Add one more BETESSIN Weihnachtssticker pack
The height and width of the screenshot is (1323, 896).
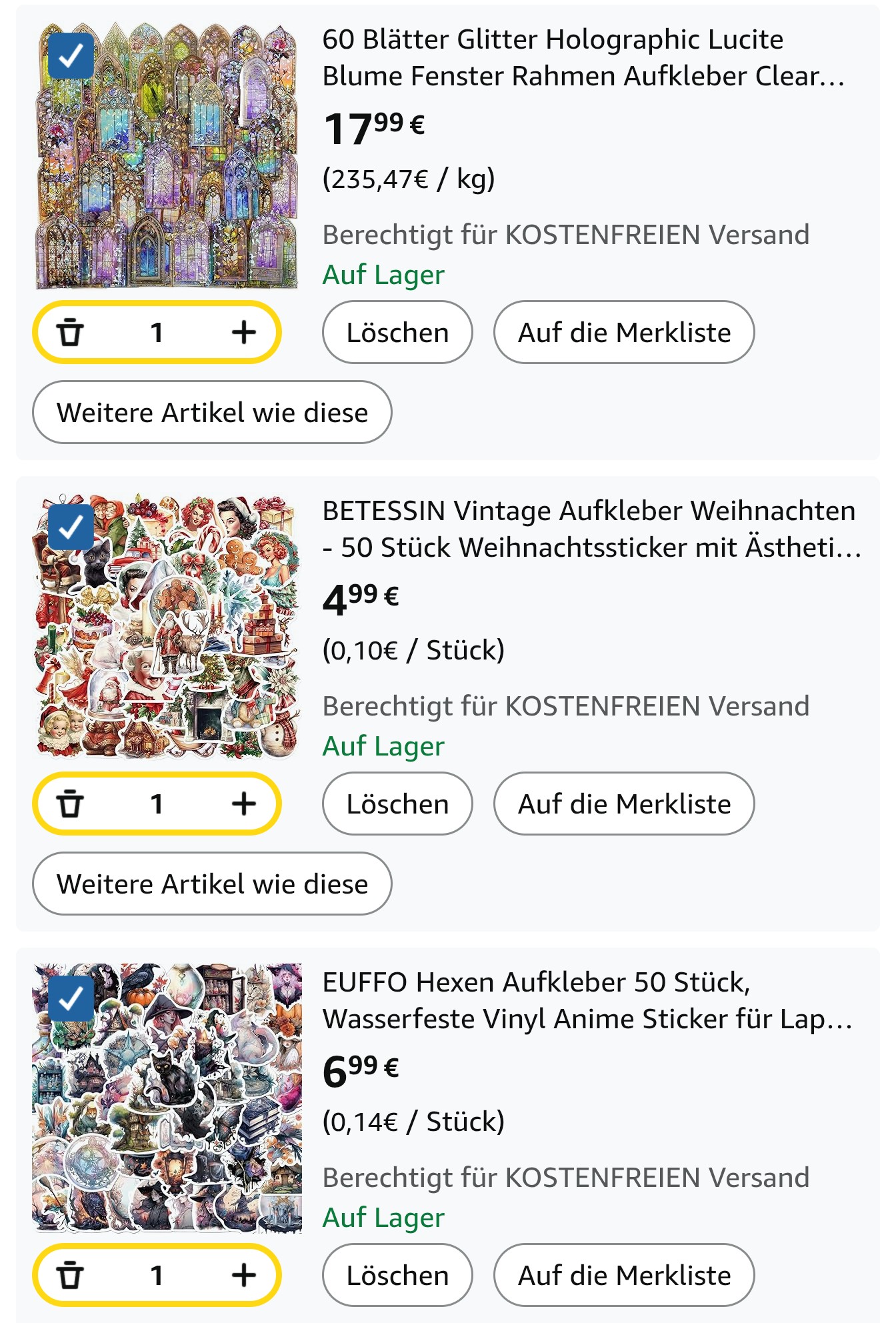244,804
